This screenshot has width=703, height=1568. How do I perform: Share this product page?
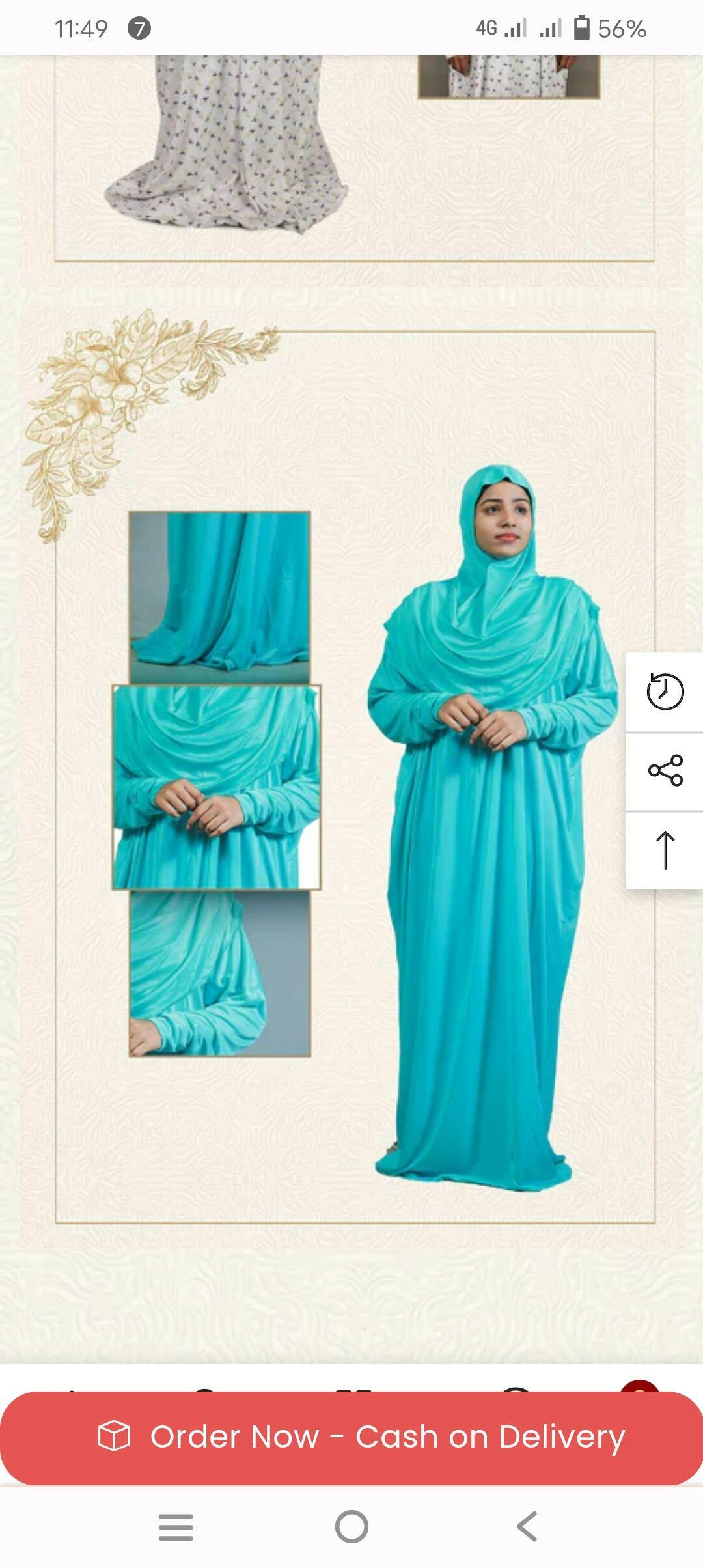(x=665, y=771)
